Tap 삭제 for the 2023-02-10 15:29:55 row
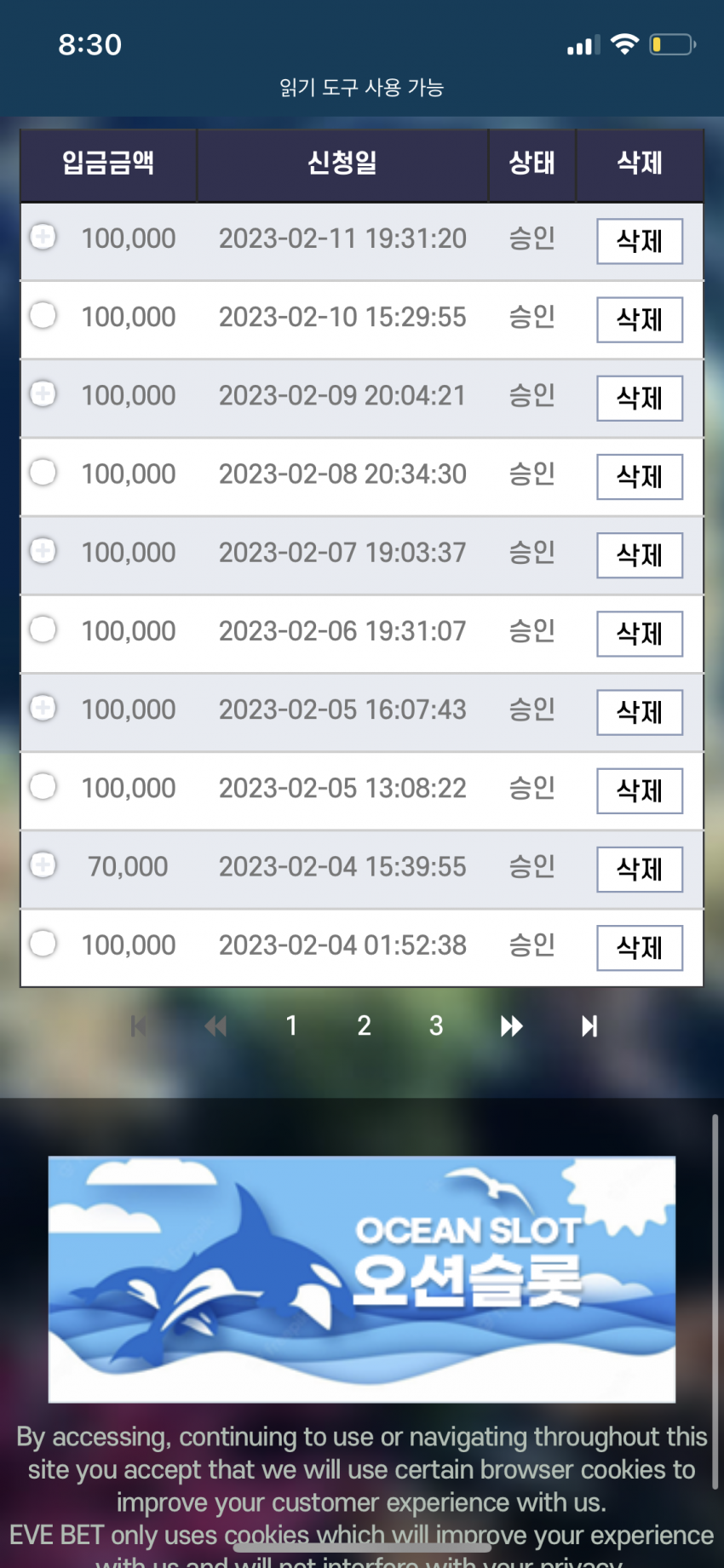Screen dimensions: 724x1568 640,319
